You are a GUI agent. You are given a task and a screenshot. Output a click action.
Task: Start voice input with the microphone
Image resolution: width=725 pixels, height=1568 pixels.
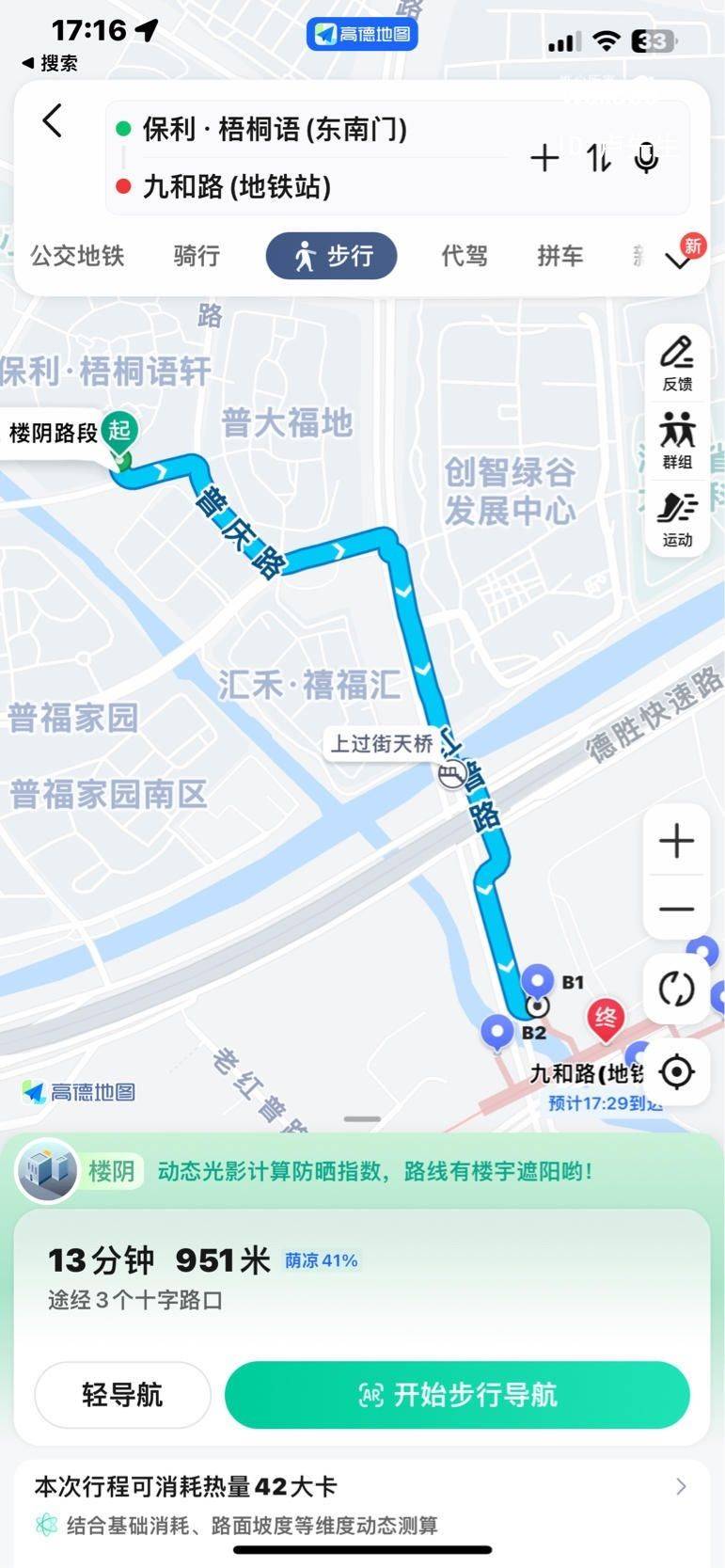(x=646, y=158)
